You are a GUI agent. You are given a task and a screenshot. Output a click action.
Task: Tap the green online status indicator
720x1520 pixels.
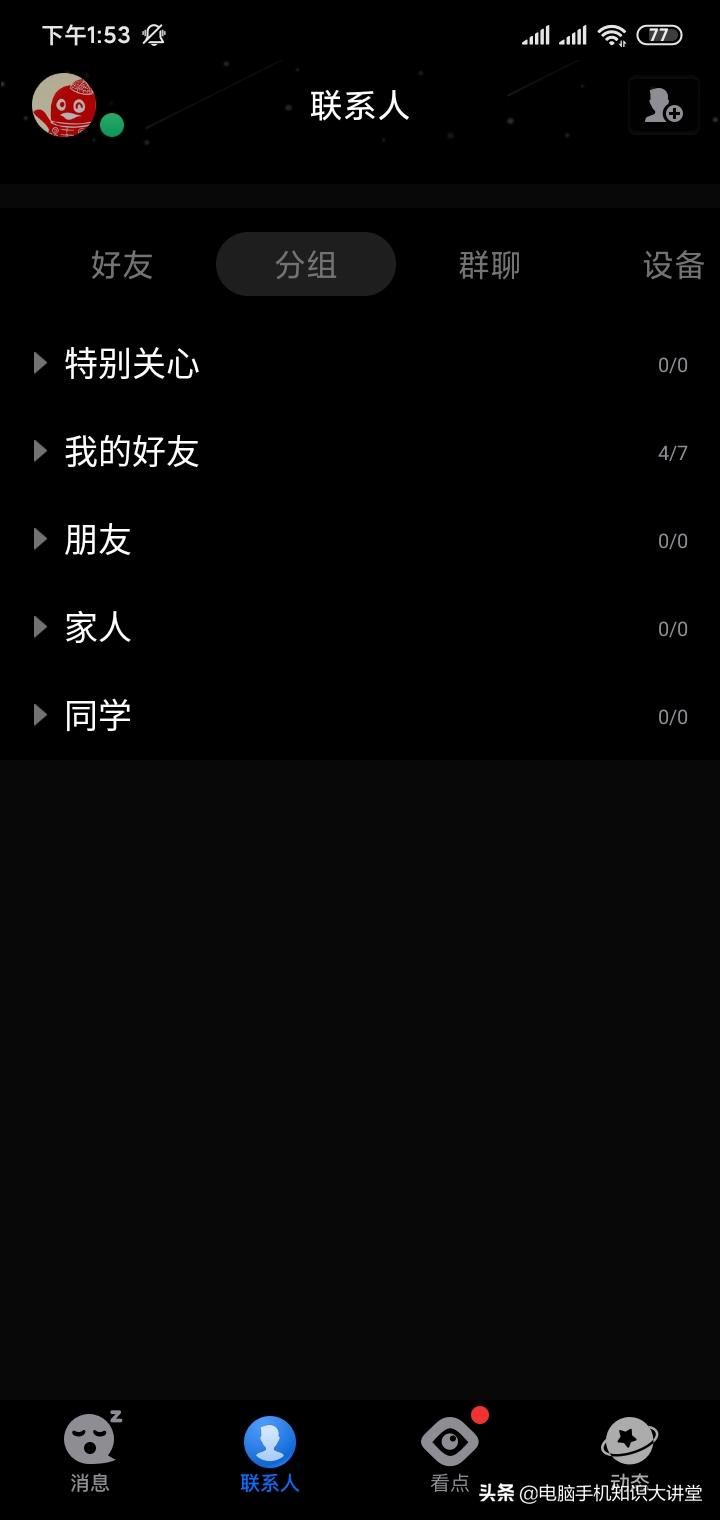[x=113, y=124]
